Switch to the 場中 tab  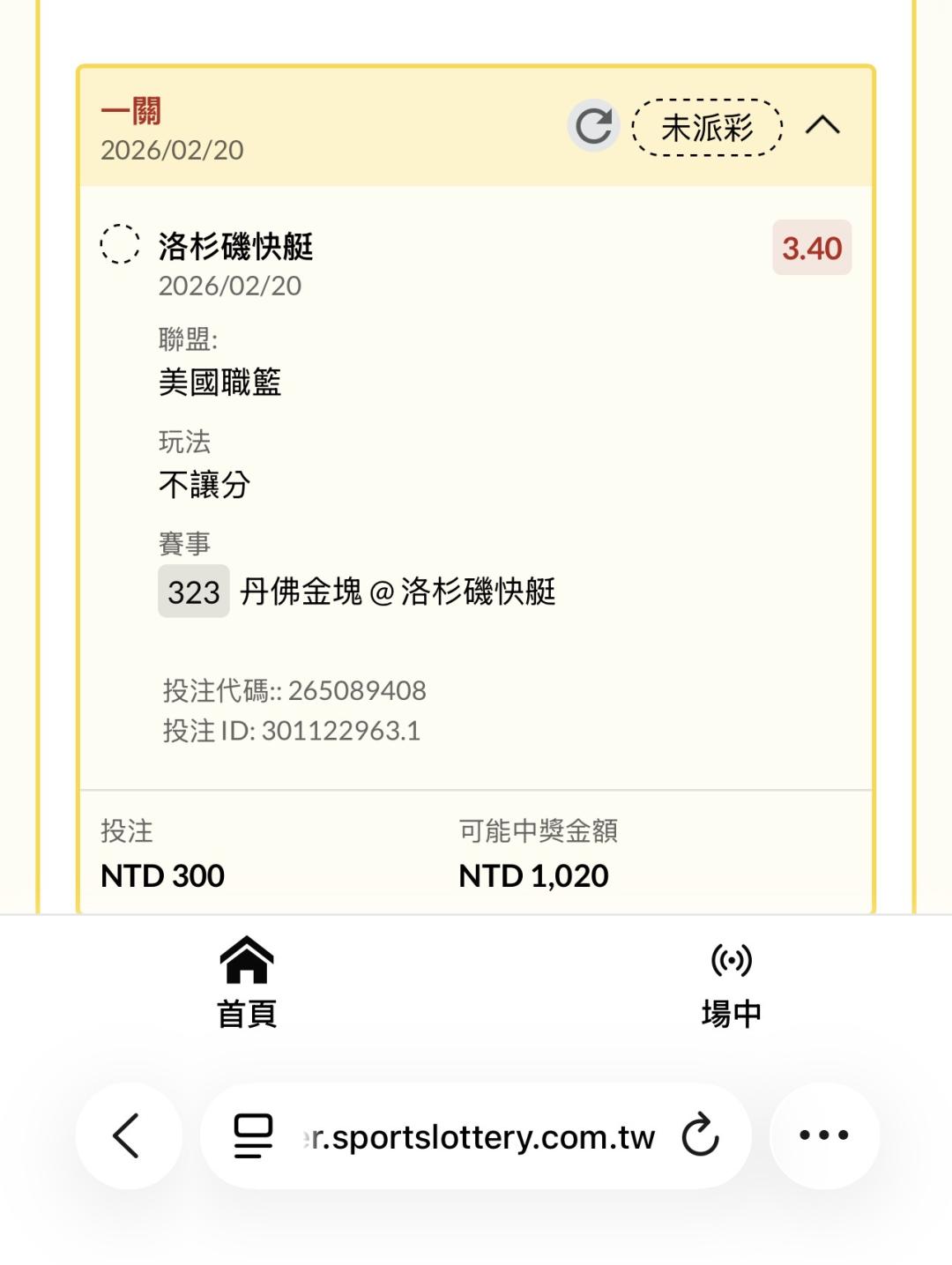(x=731, y=982)
